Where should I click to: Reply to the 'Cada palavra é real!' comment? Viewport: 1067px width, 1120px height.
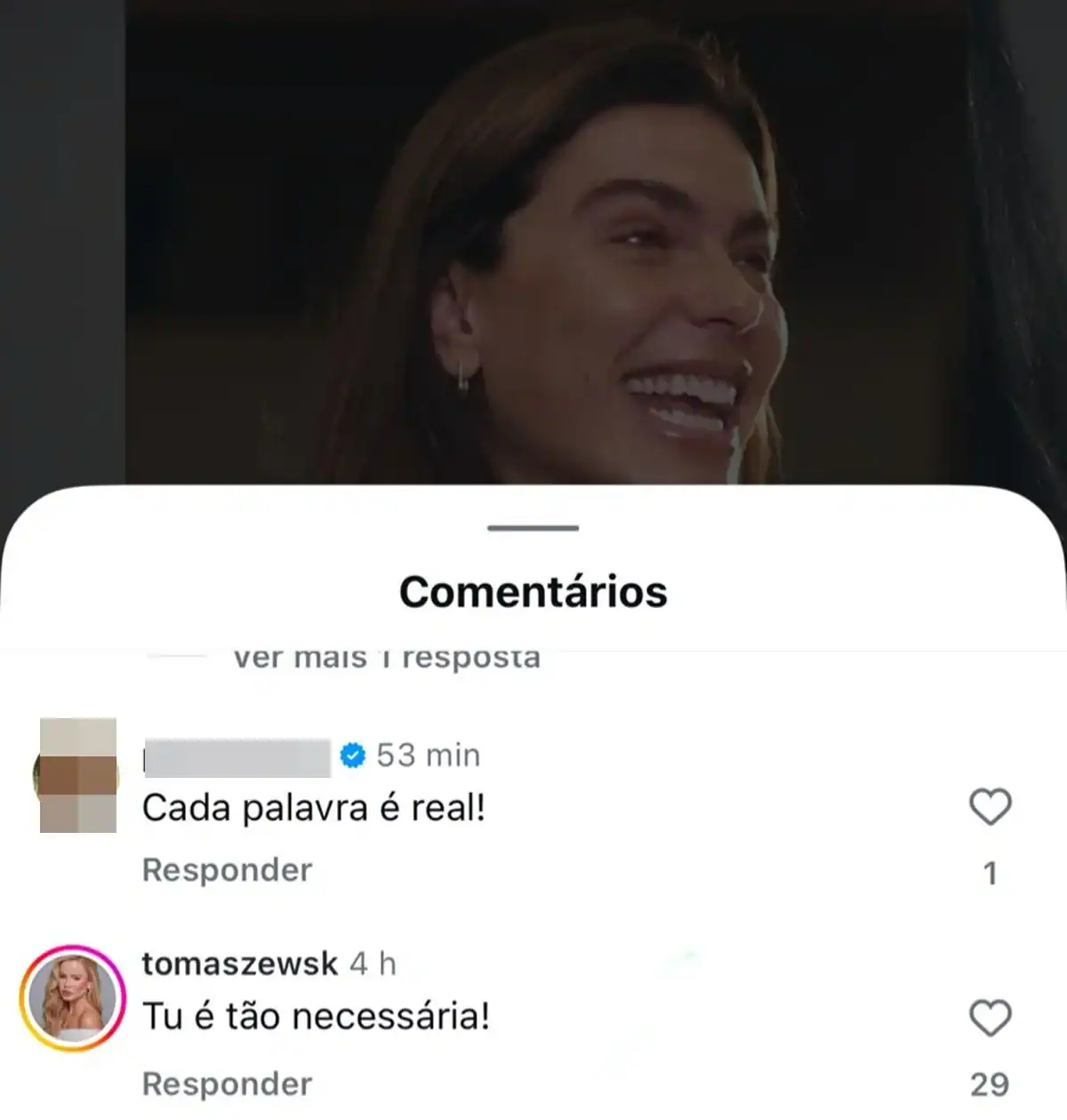click(227, 869)
